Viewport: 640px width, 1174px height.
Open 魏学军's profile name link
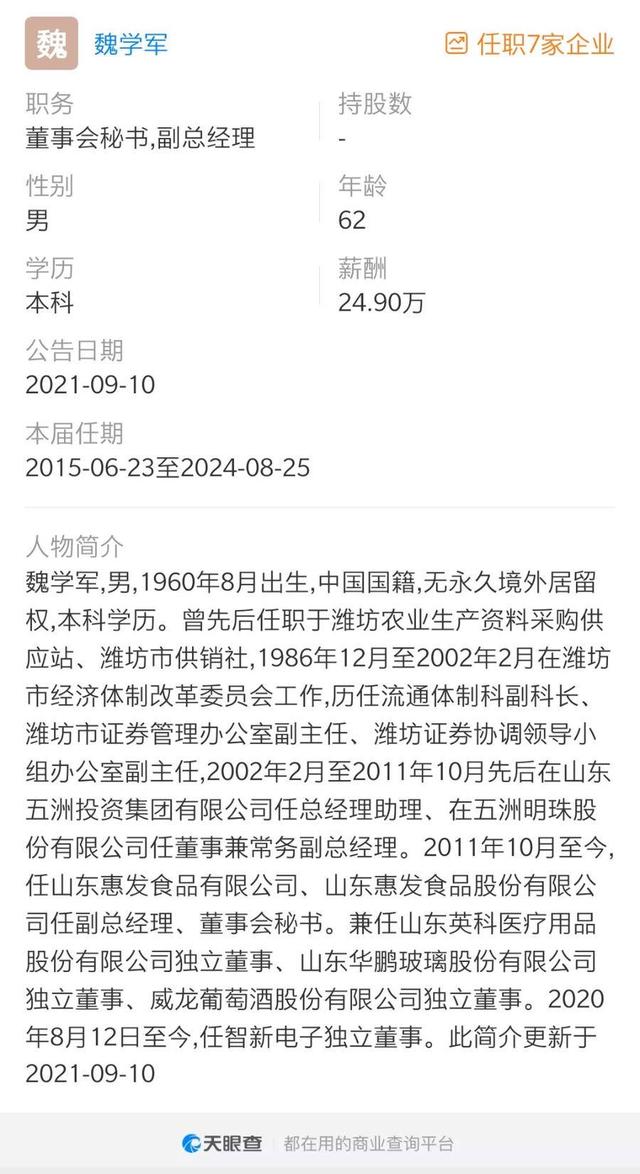[x=131, y=44]
